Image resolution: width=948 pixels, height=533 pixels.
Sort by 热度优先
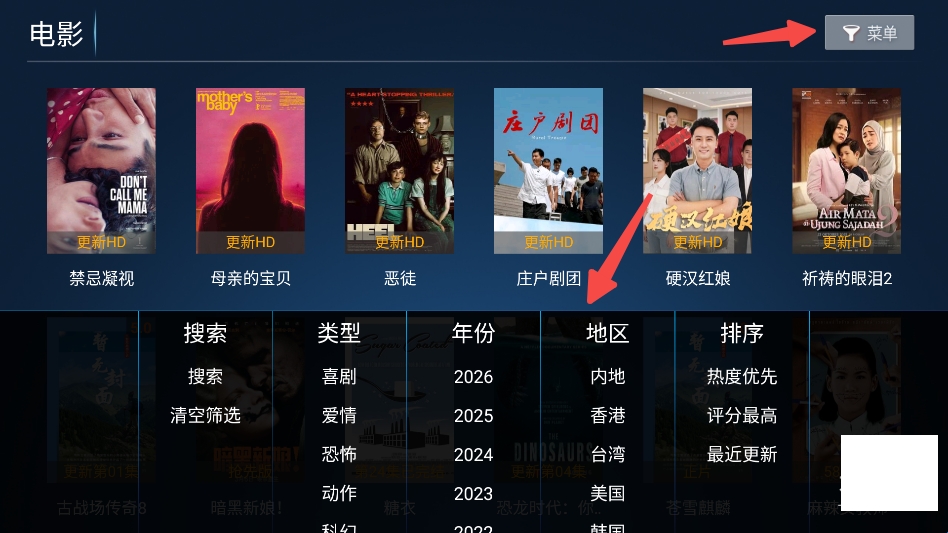coord(741,377)
